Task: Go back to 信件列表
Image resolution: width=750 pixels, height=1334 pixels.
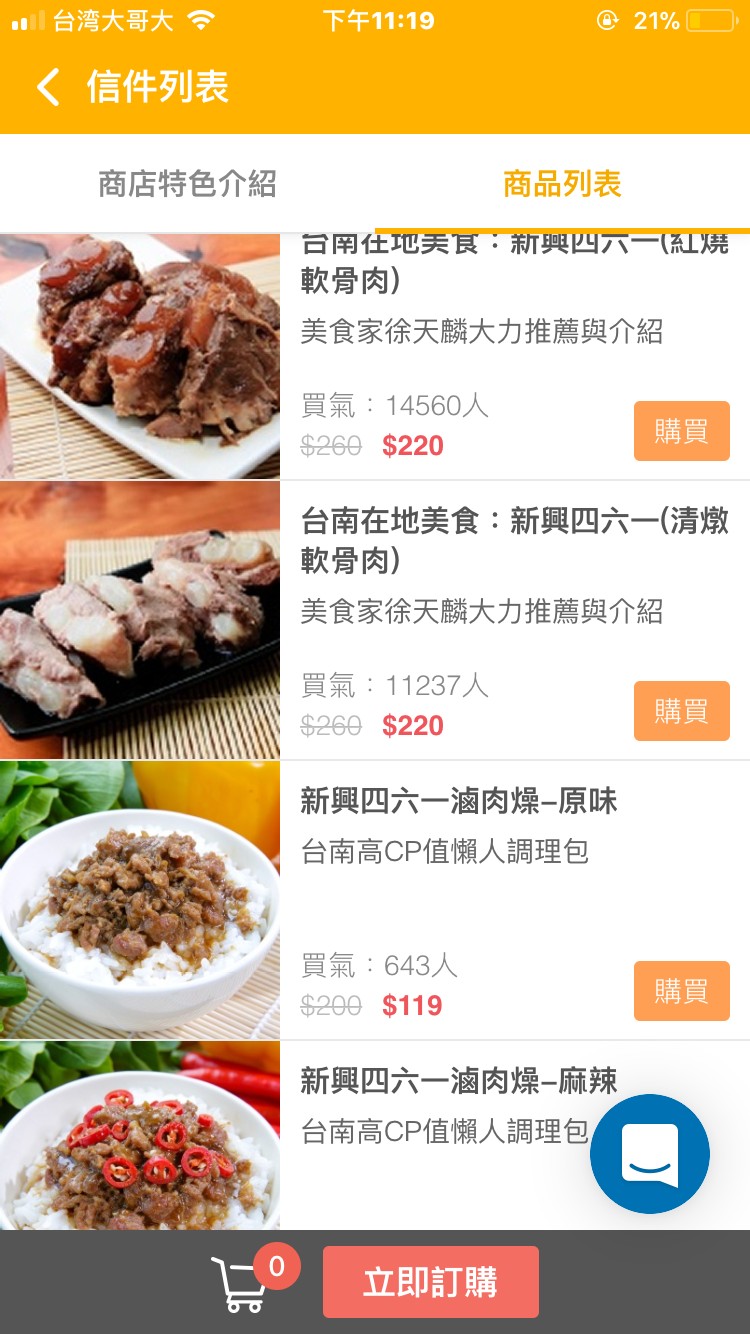Action: click(48, 87)
